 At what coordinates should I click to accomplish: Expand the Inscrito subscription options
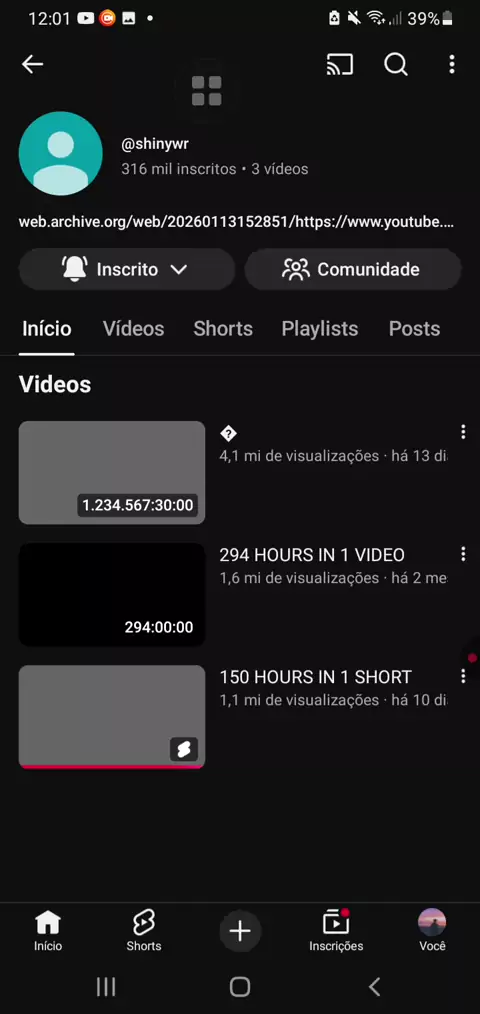[127, 269]
